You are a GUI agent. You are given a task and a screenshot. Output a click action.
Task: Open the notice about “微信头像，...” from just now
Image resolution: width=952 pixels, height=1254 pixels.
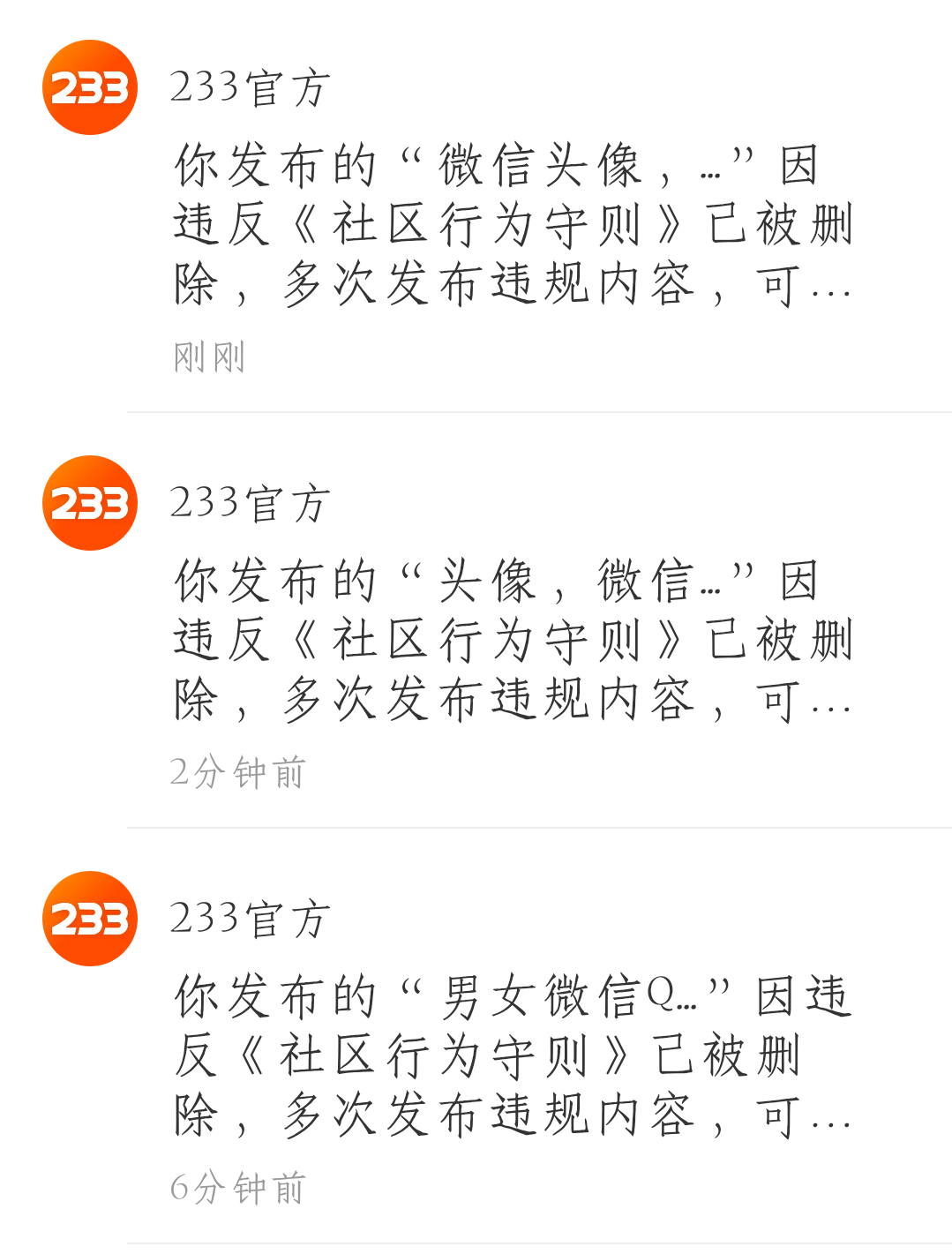pos(512,225)
